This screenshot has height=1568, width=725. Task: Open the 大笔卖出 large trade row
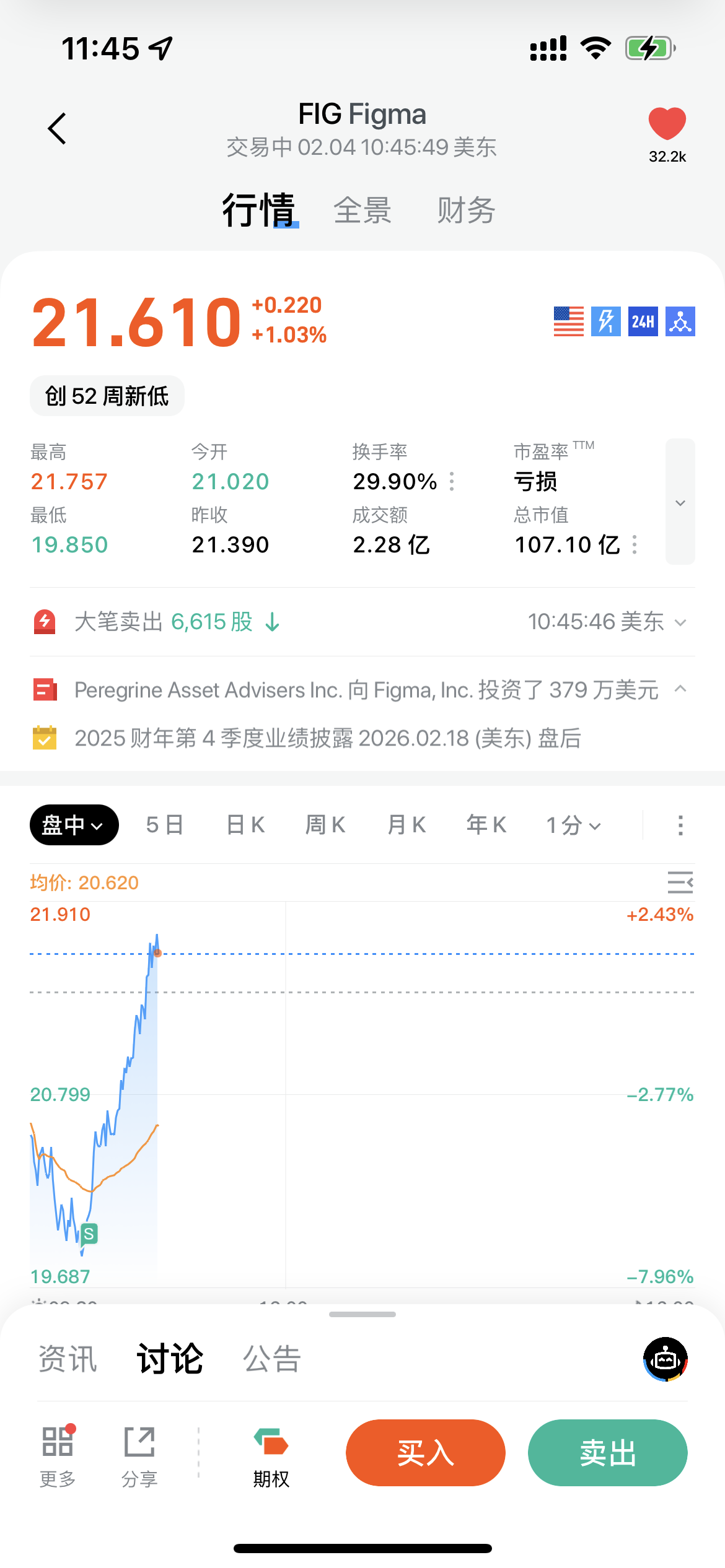coord(359,622)
